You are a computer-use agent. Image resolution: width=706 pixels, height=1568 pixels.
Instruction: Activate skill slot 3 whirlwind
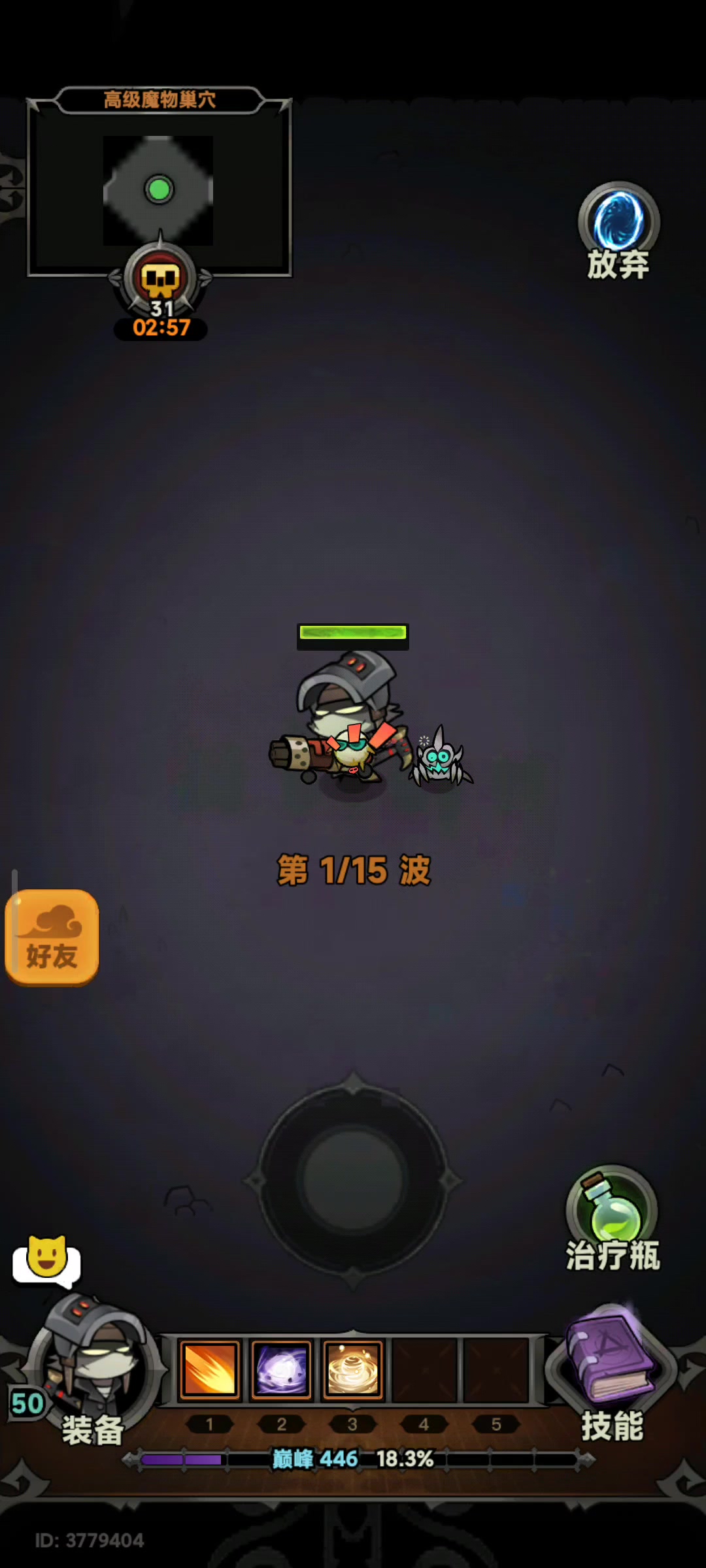point(352,1369)
